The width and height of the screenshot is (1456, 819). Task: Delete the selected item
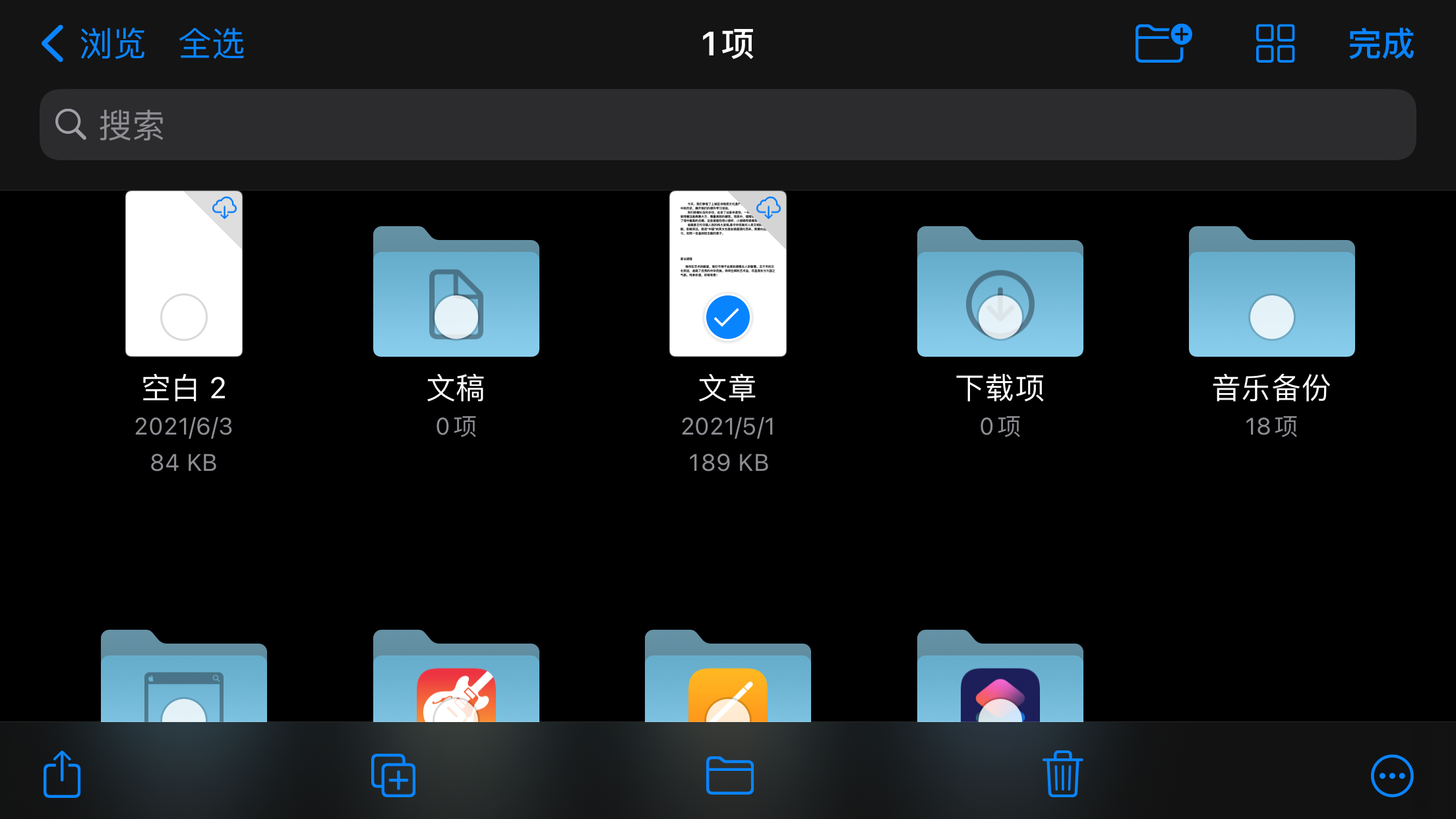1062,775
